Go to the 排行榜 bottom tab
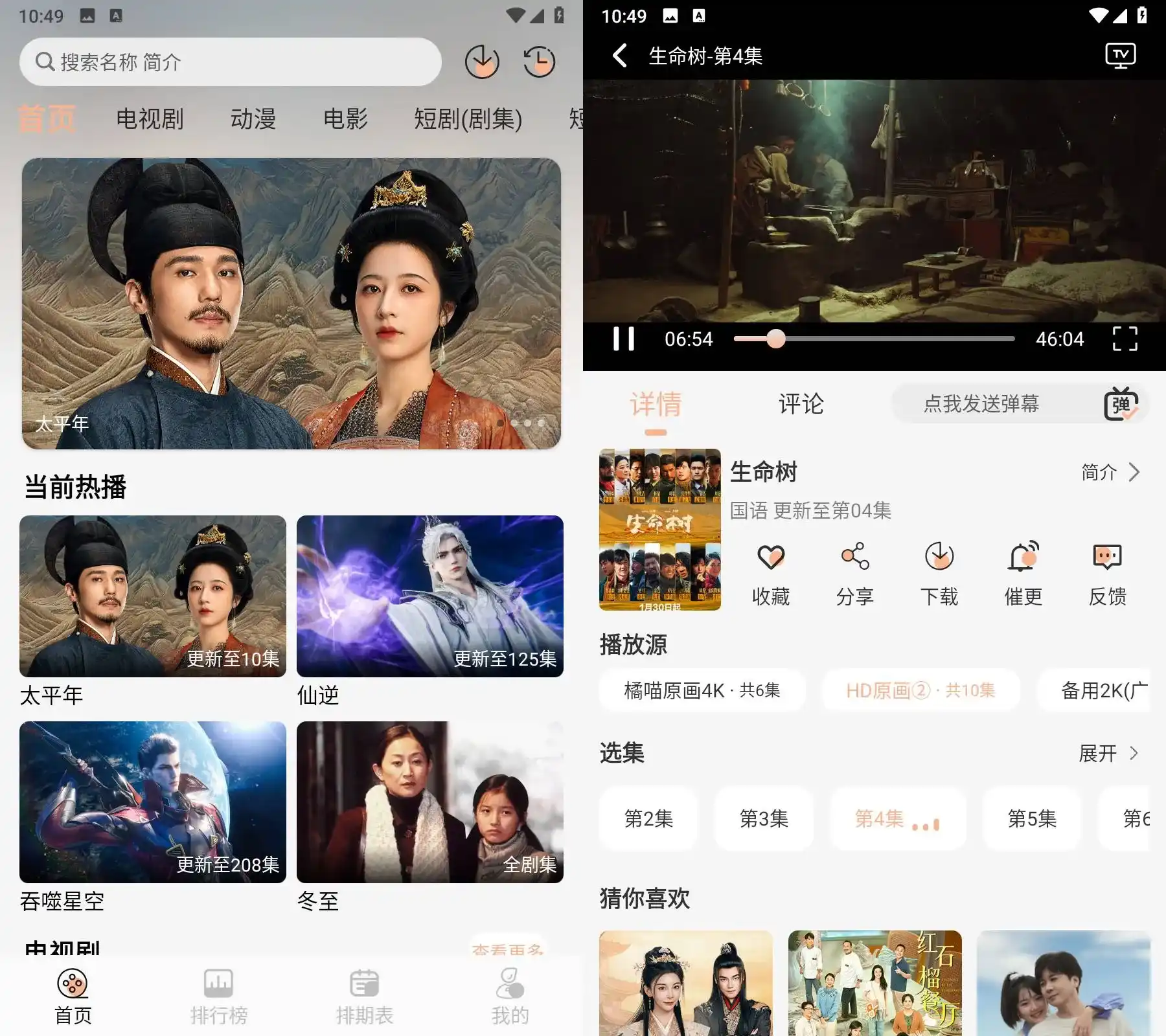 click(x=219, y=997)
